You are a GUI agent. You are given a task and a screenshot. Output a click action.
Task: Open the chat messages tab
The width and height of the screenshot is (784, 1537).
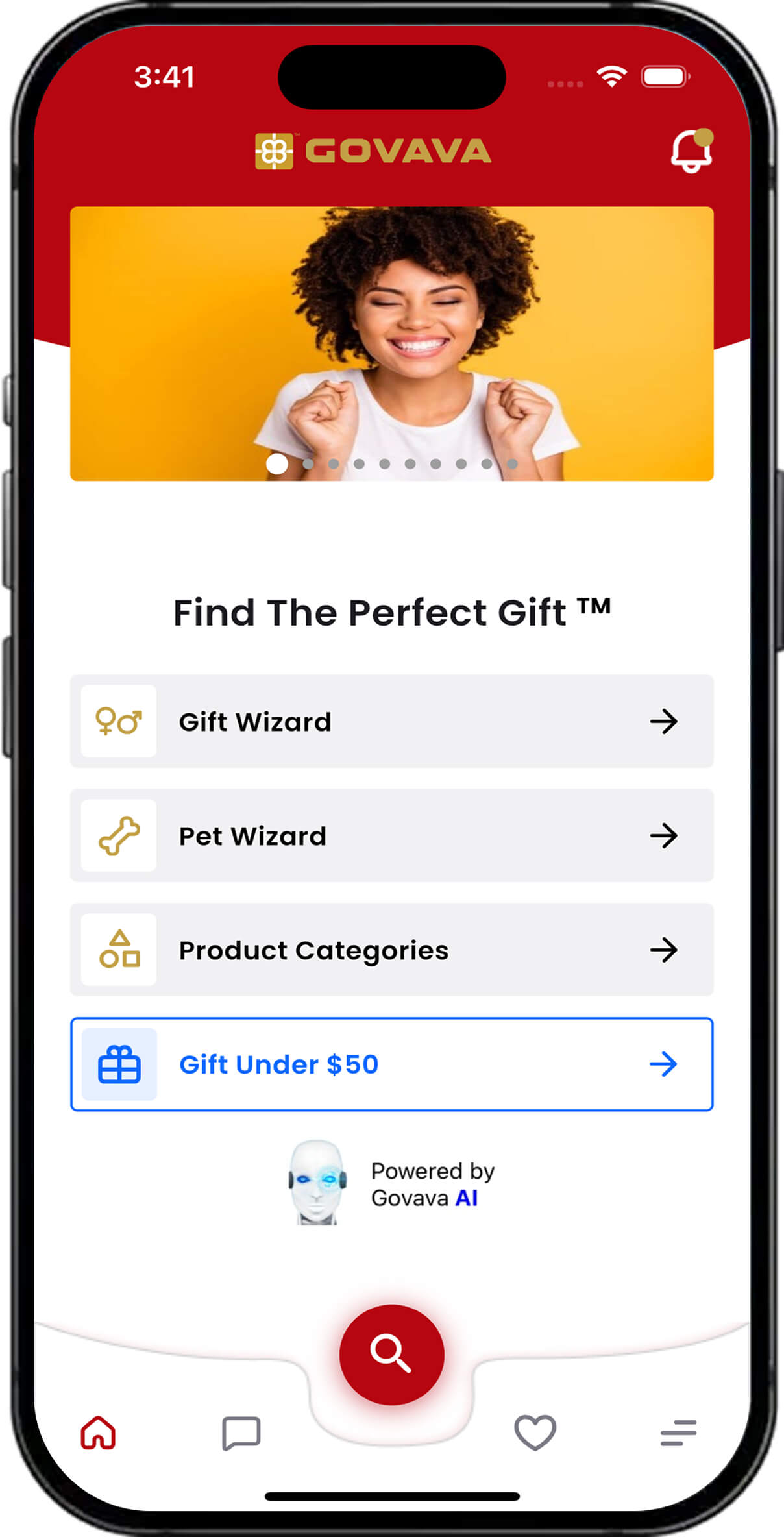[241, 1432]
